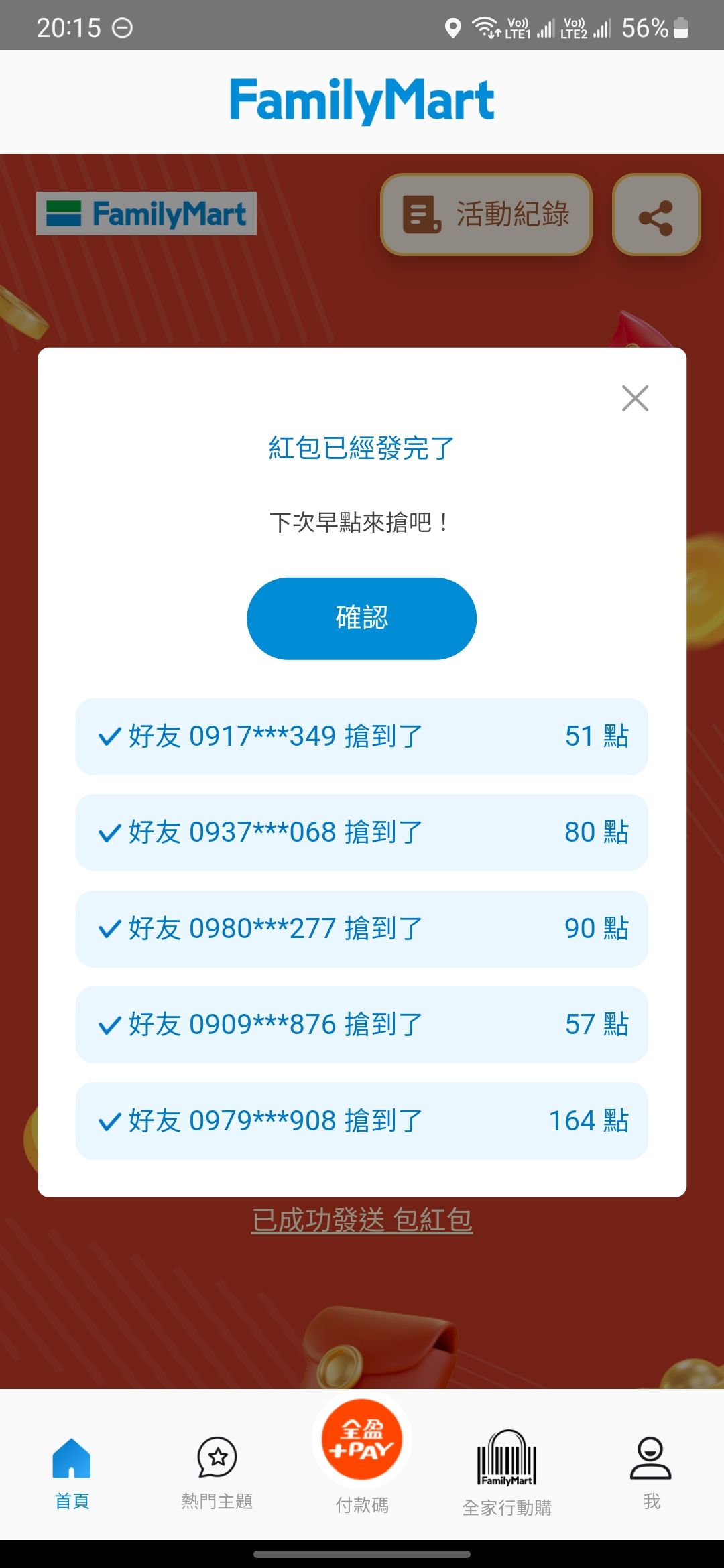Image resolution: width=724 pixels, height=1568 pixels.
Task: Open the 已成功發送 包紅包 link
Action: coord(362,1220)
